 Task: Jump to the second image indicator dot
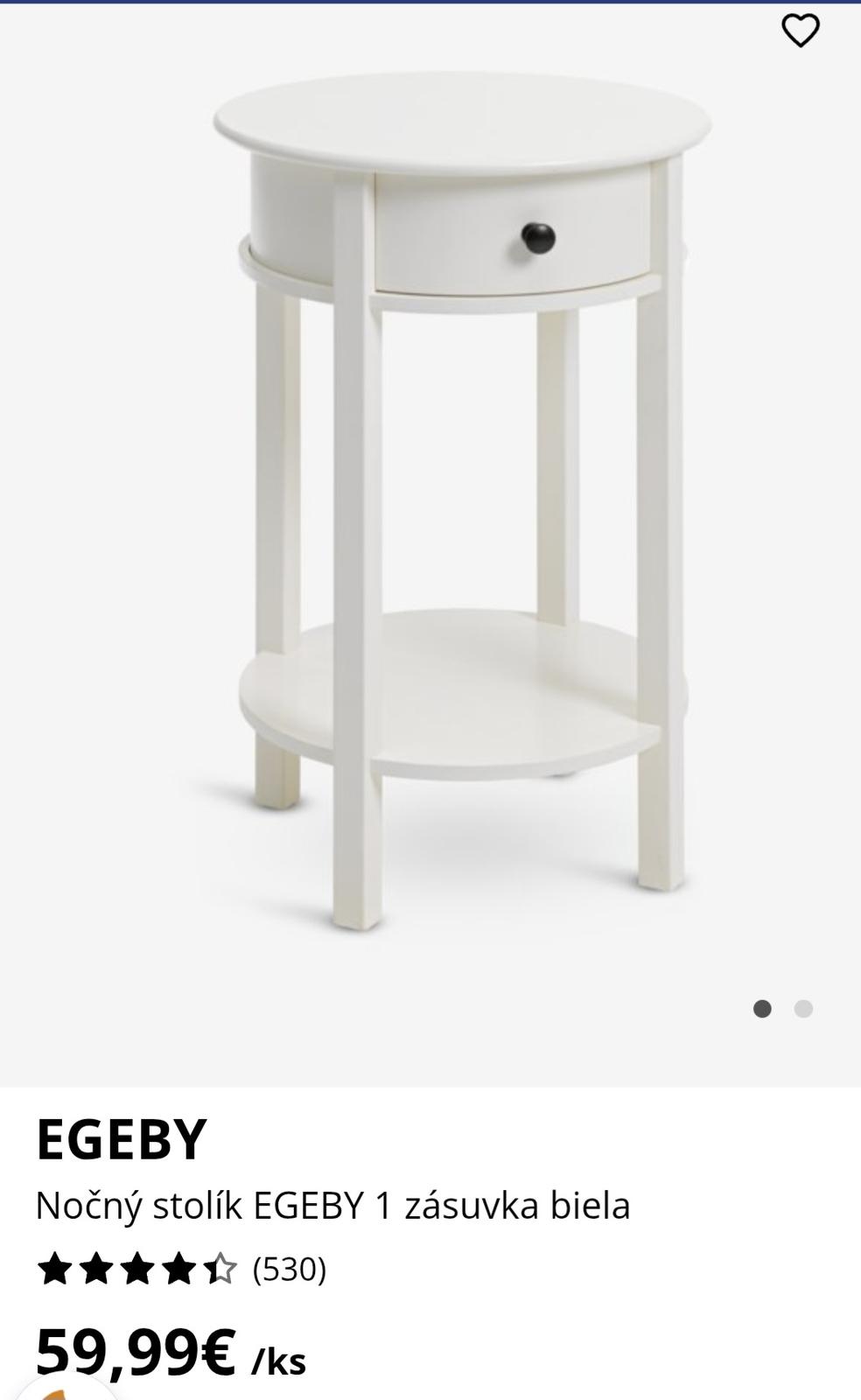pos(803,1009)
